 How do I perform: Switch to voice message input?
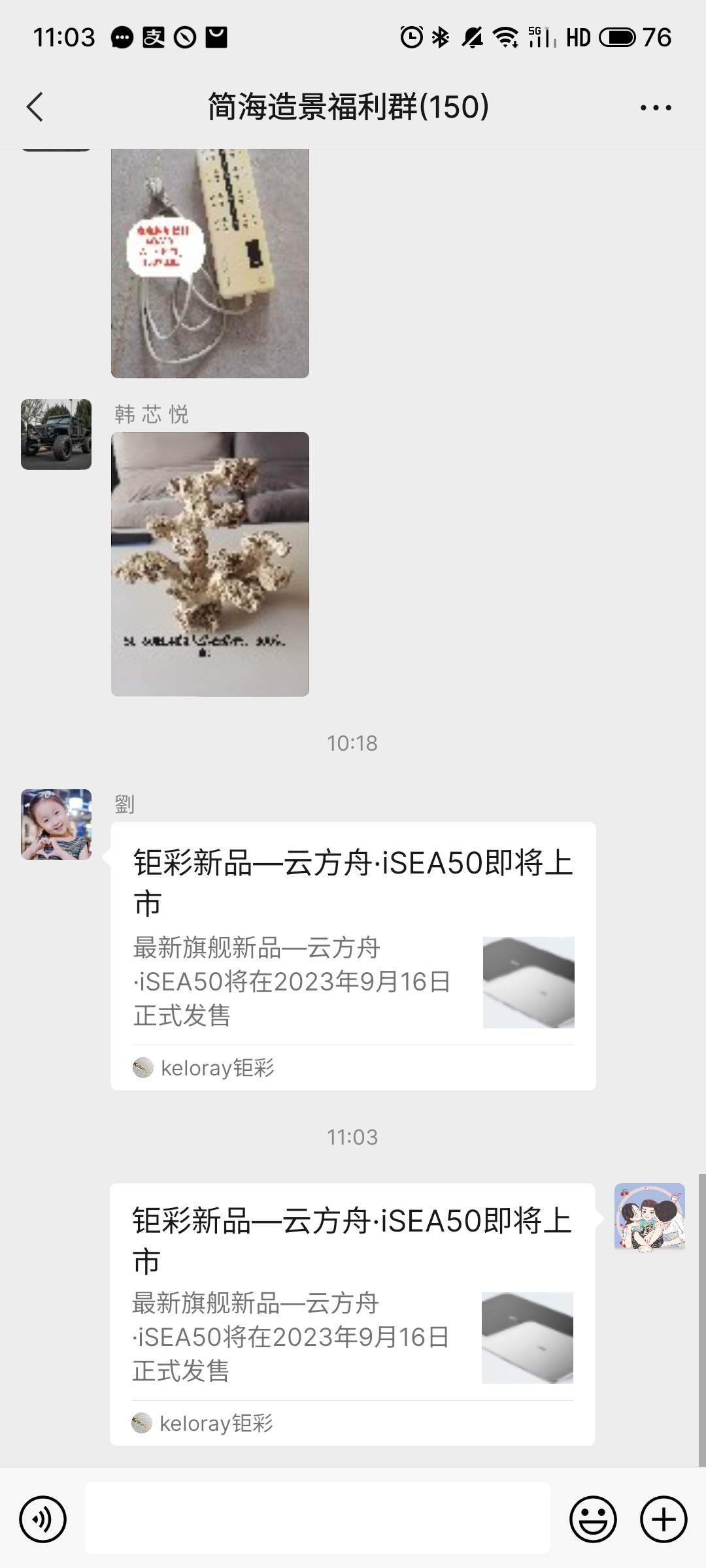43,1519
